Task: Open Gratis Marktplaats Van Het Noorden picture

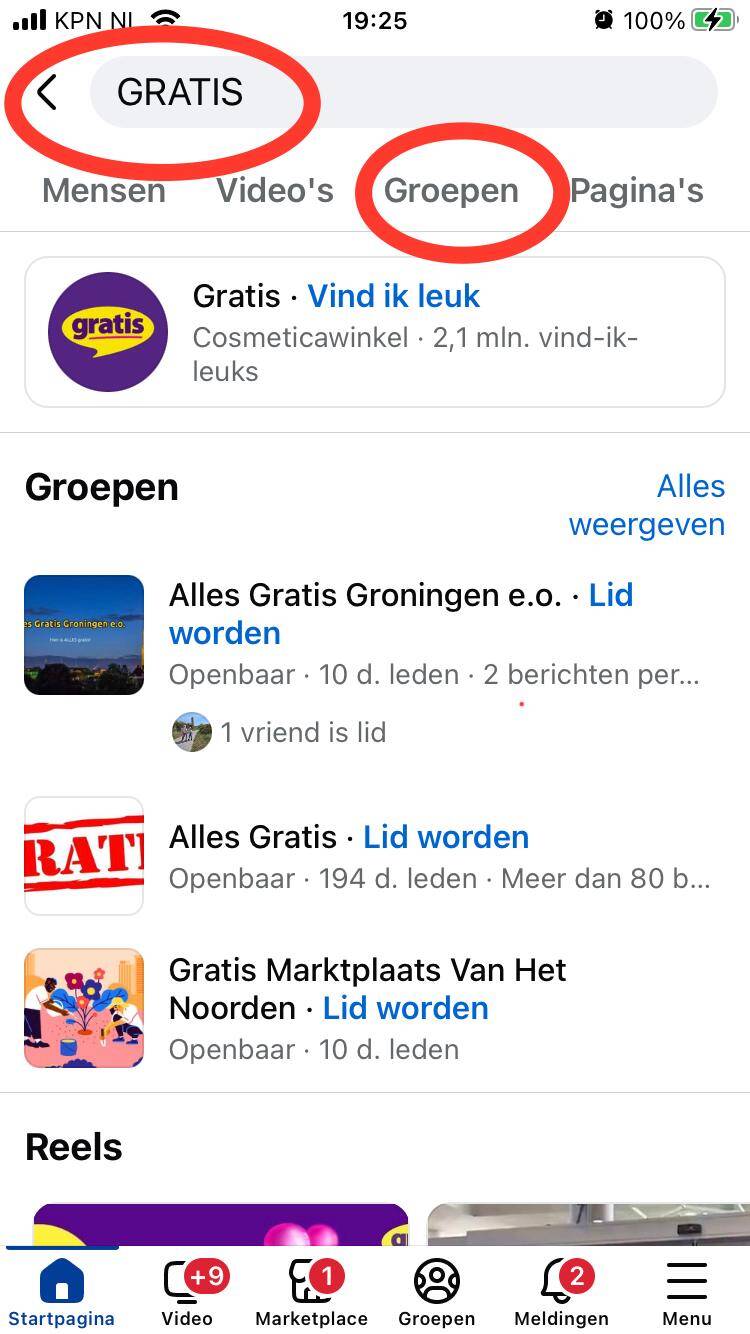Action: (x=84, y=1008)
